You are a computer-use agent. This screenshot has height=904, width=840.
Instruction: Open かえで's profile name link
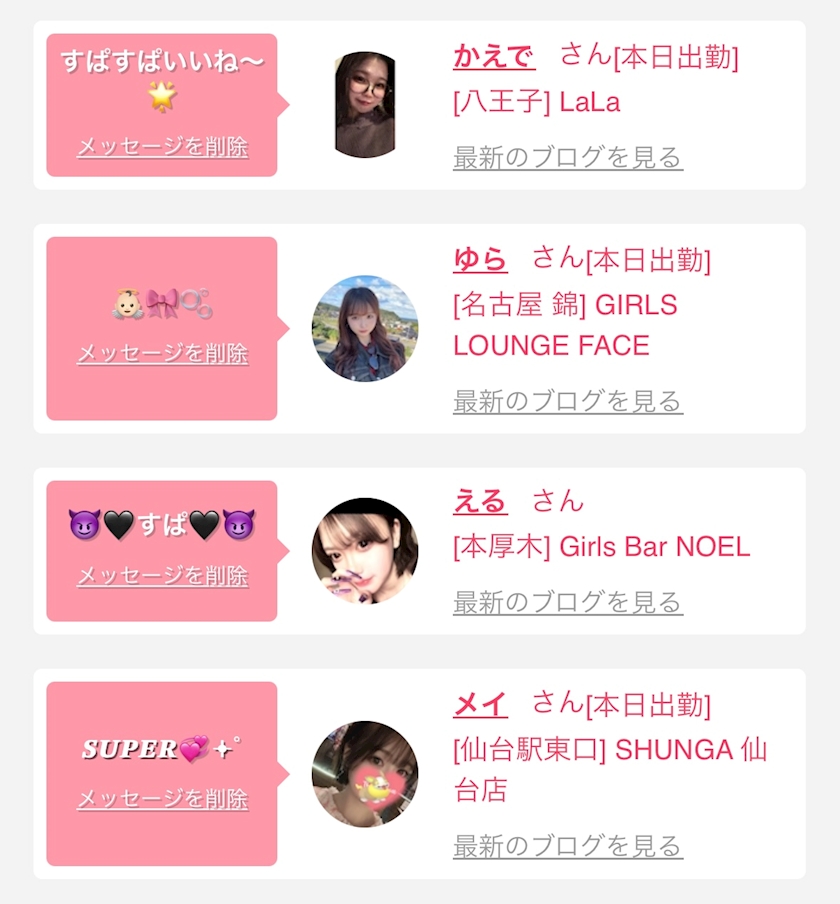click(494, 57)
